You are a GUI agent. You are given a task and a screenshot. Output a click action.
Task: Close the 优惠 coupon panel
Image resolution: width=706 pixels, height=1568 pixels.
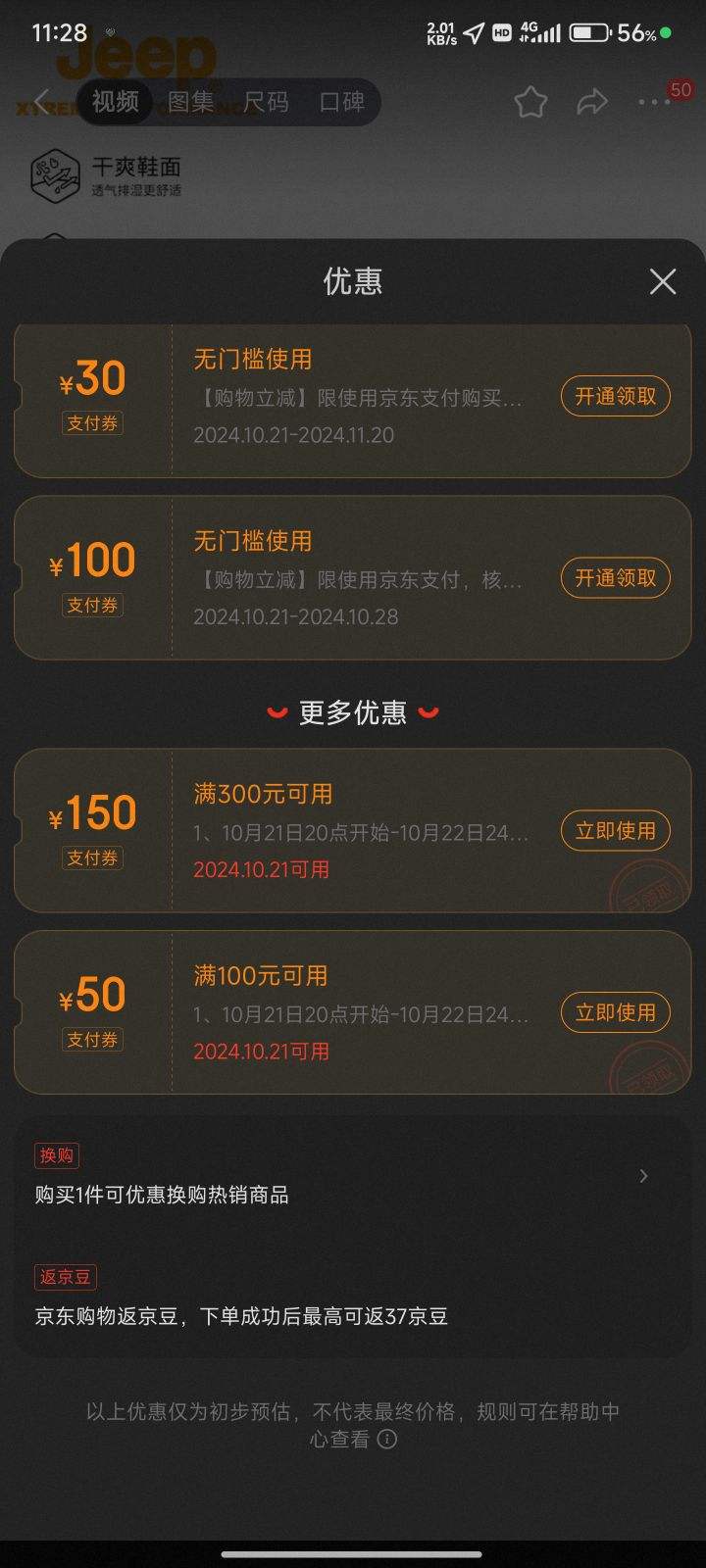(663, 282)
